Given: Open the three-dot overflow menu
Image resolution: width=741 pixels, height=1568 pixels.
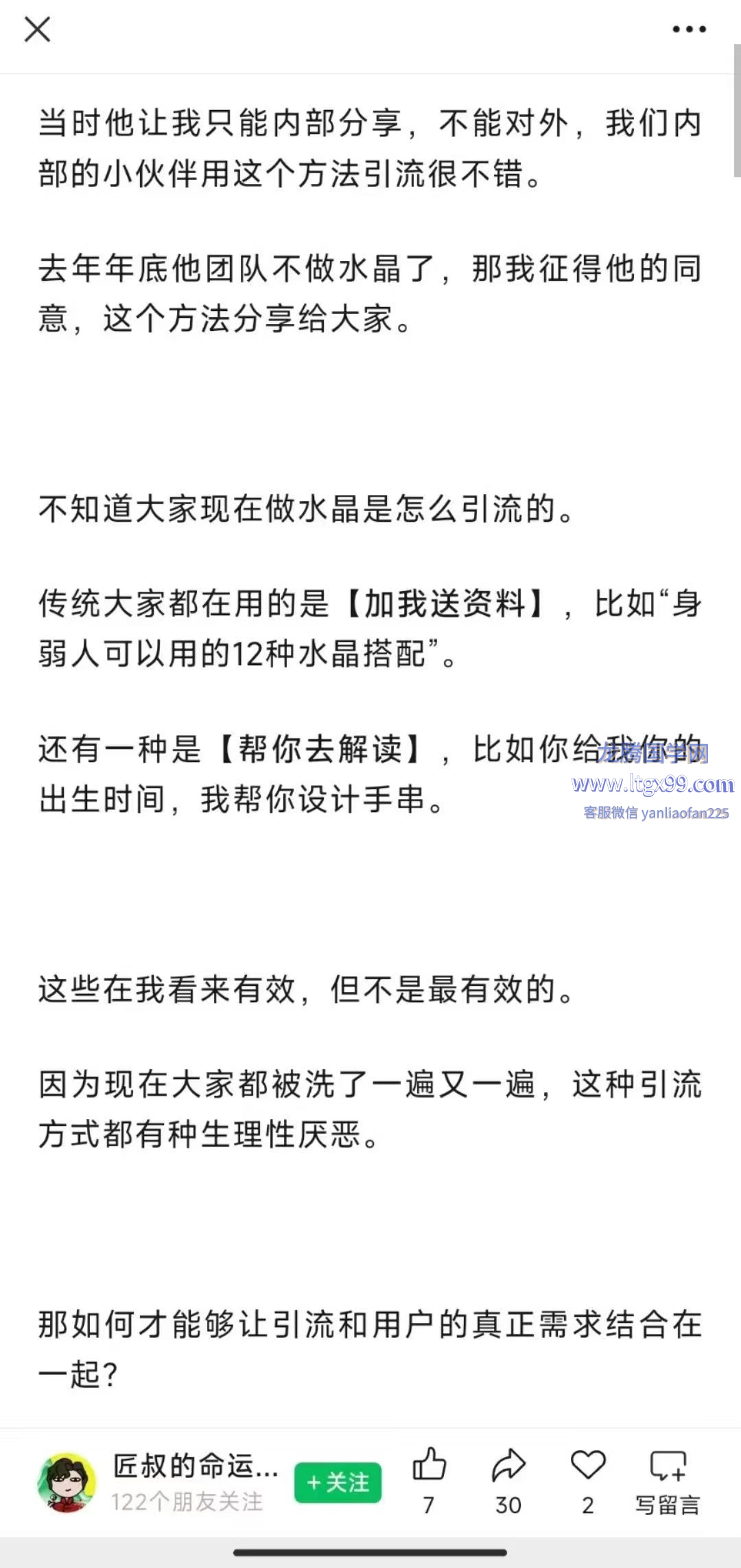Looking at the screenshot, I should click(x=689, y=30).
